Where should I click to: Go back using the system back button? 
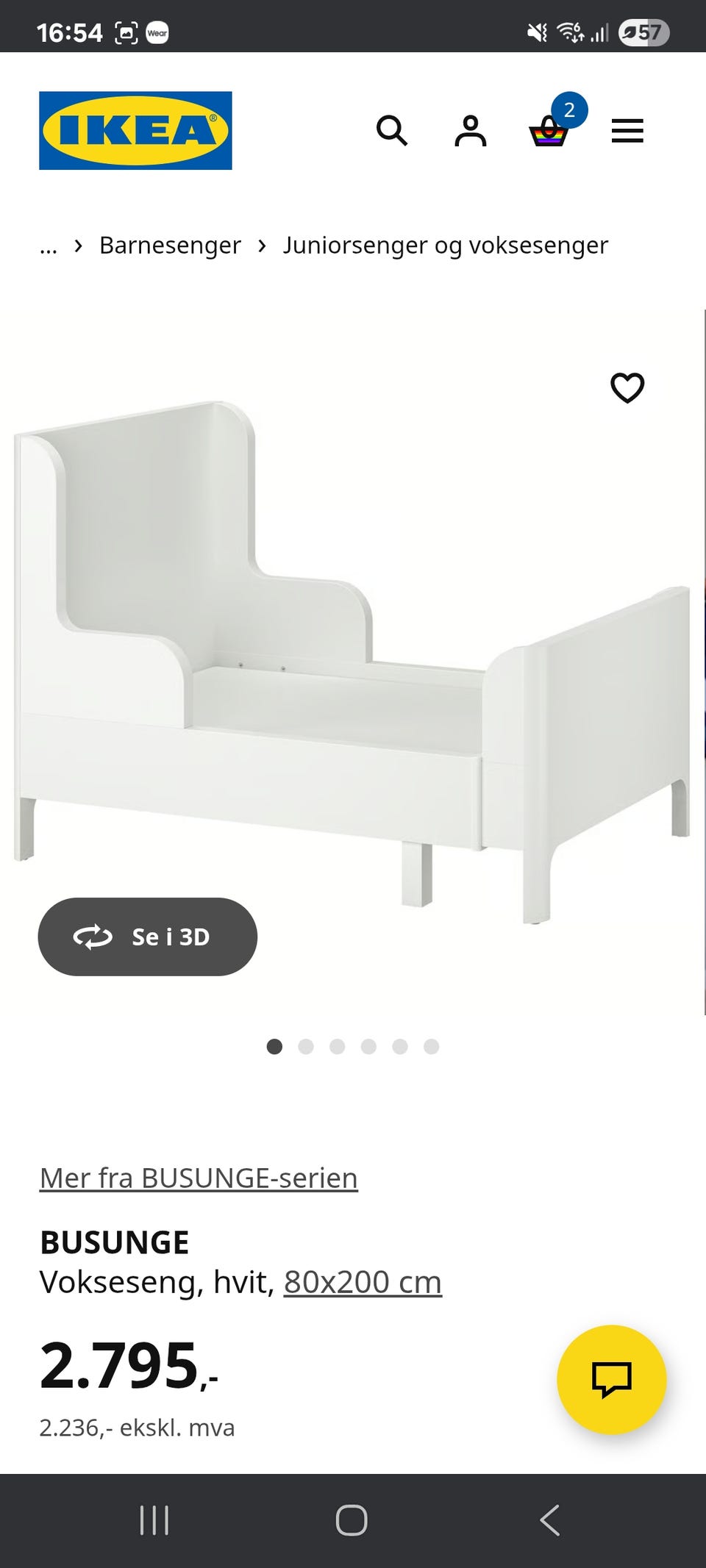550,1520
